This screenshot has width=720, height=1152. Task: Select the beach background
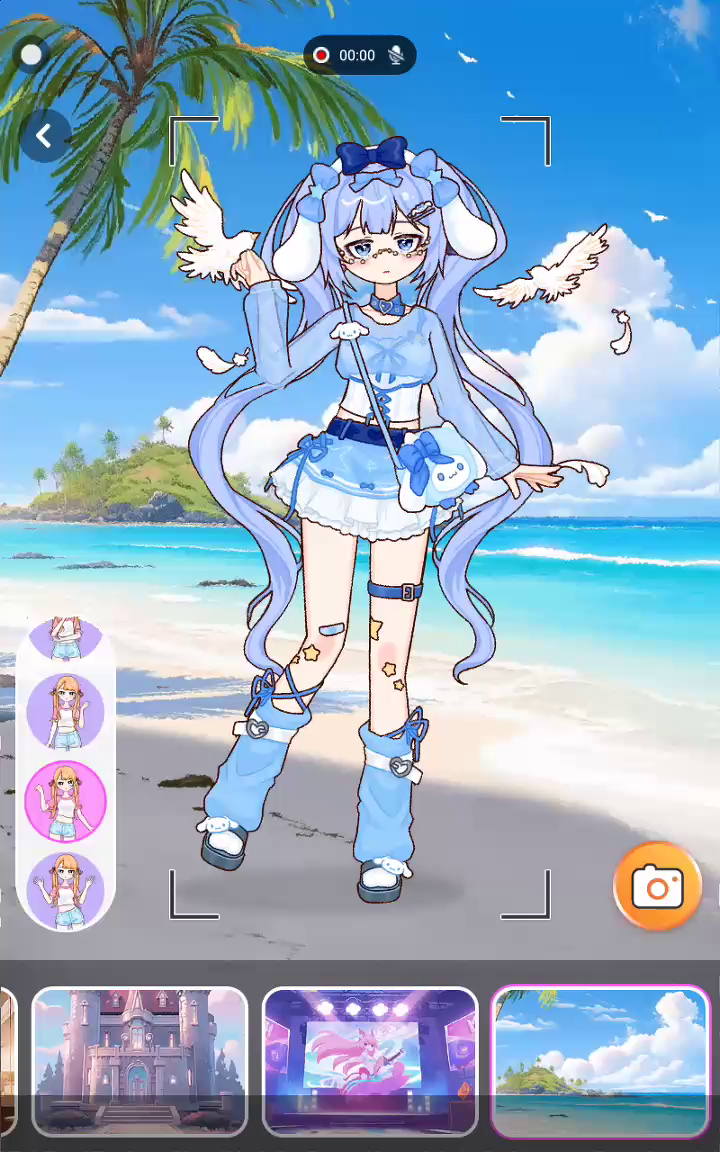coord(600,1062)
